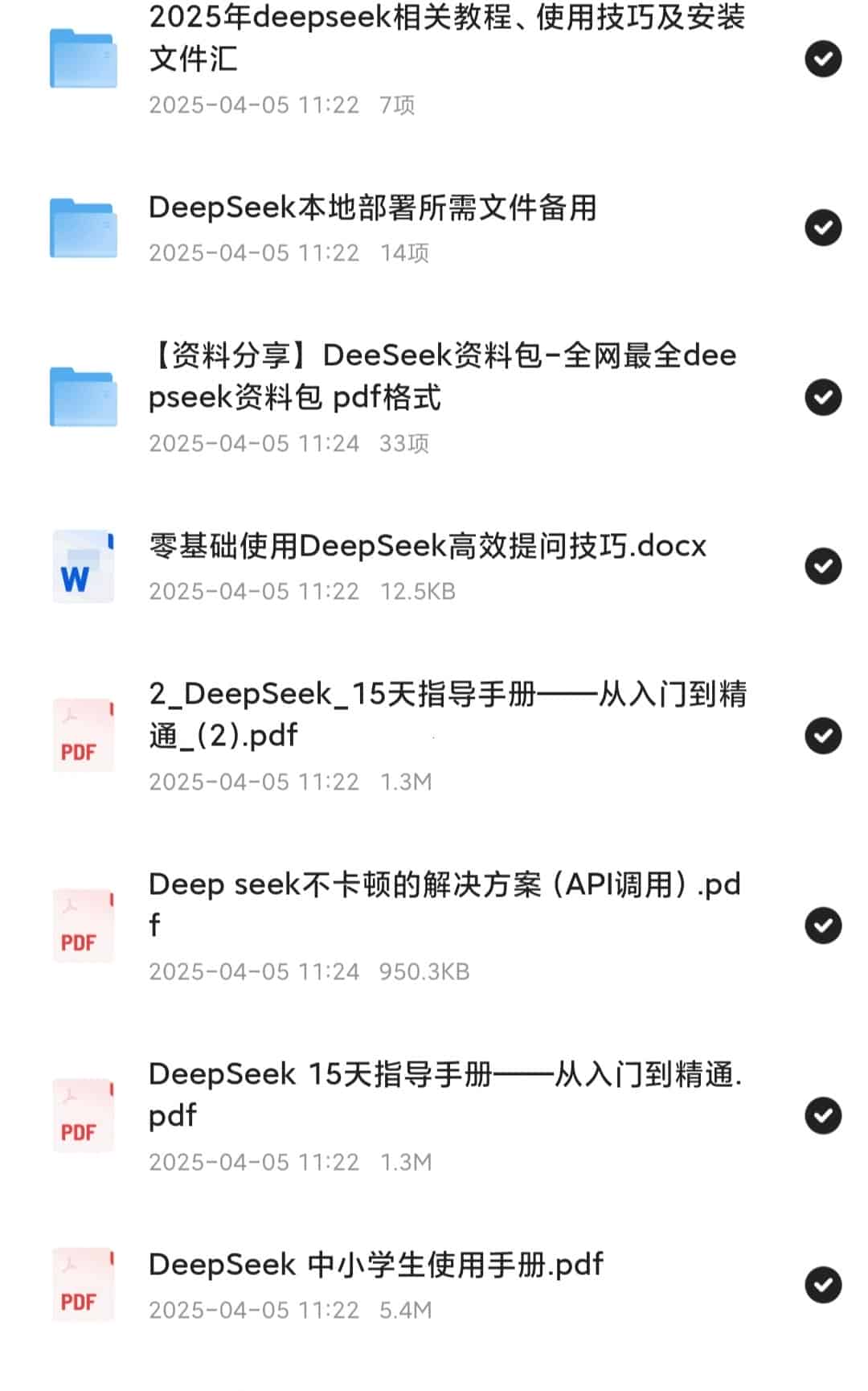Open 零基础使用DeepSeek高效提问技巧.docx
868x1391 pixels.
tap(427, 547)
